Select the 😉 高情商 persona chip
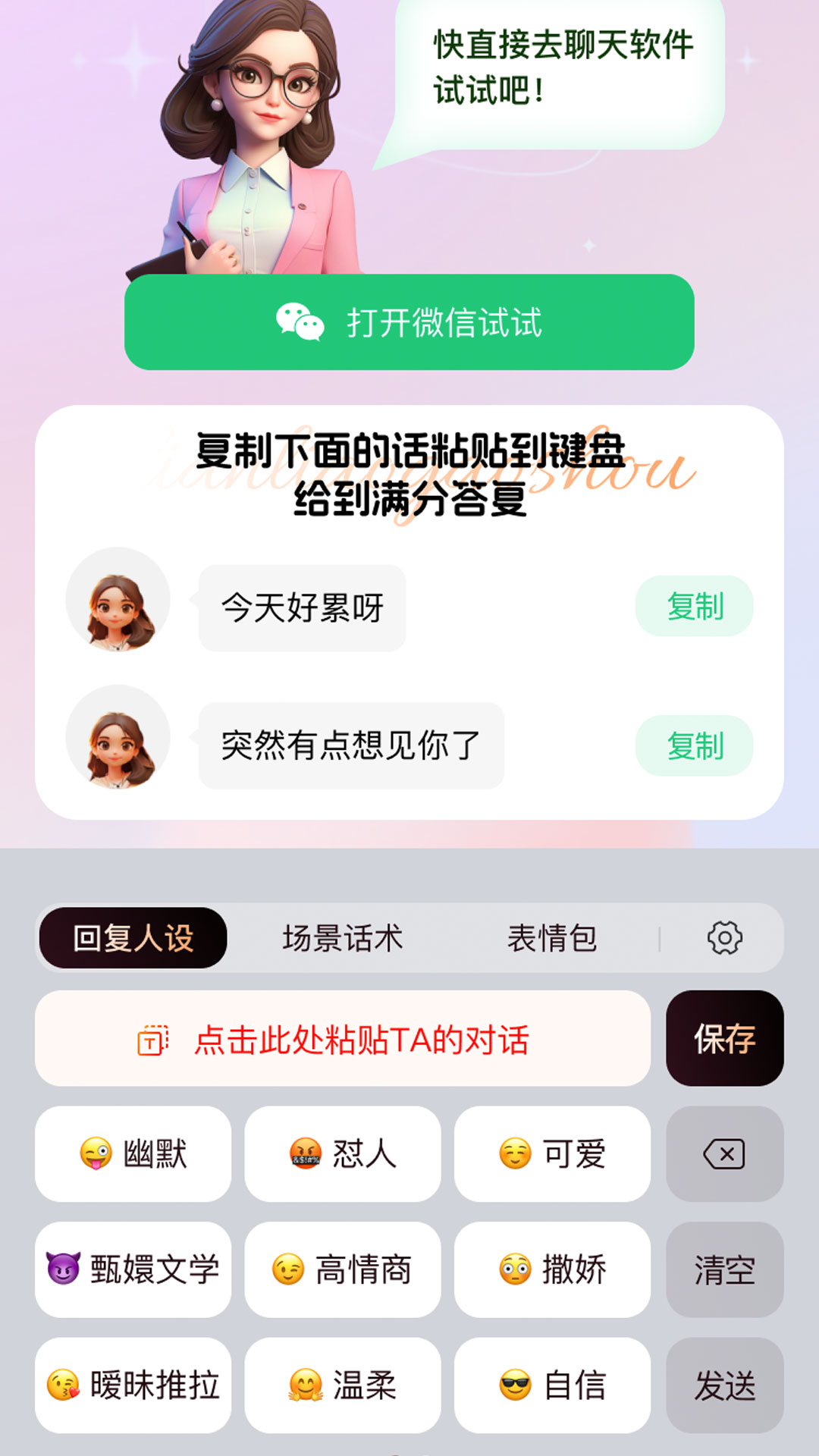The height and width of the screenshot is (1456, 819). (341, 1270)
